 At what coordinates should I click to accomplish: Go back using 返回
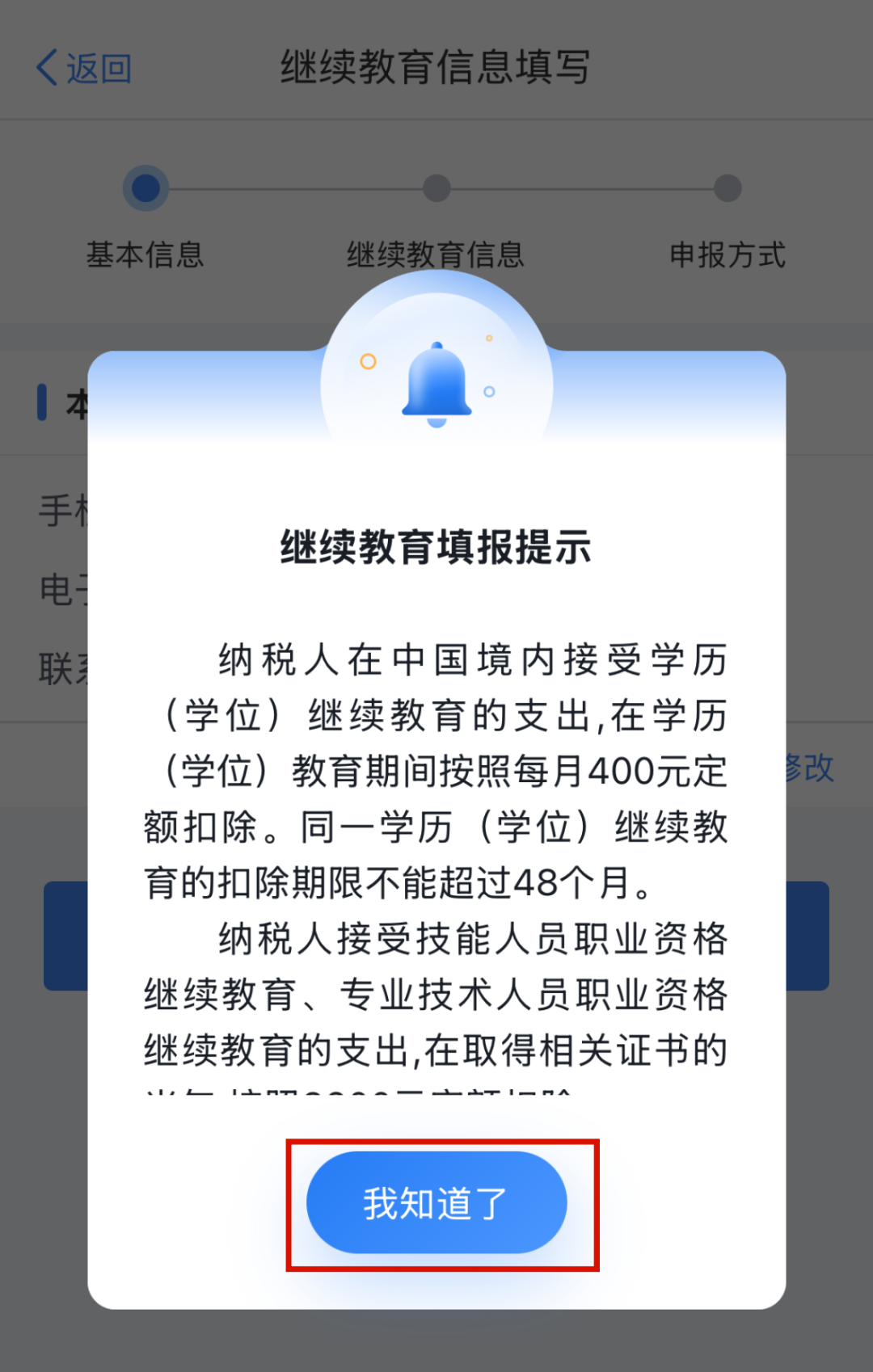coord(84,68)
